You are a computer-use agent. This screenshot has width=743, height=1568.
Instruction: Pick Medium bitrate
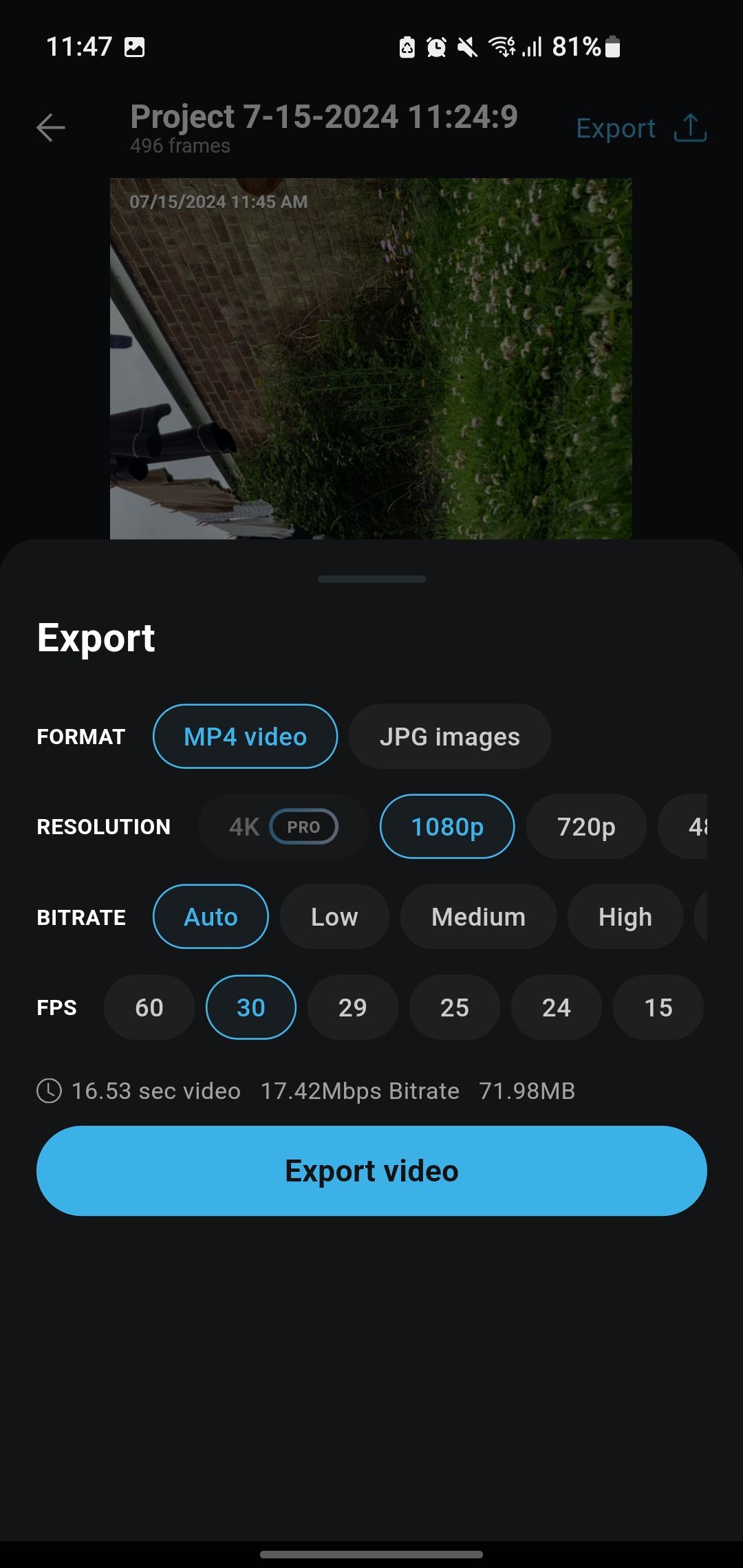pos(478,917)
